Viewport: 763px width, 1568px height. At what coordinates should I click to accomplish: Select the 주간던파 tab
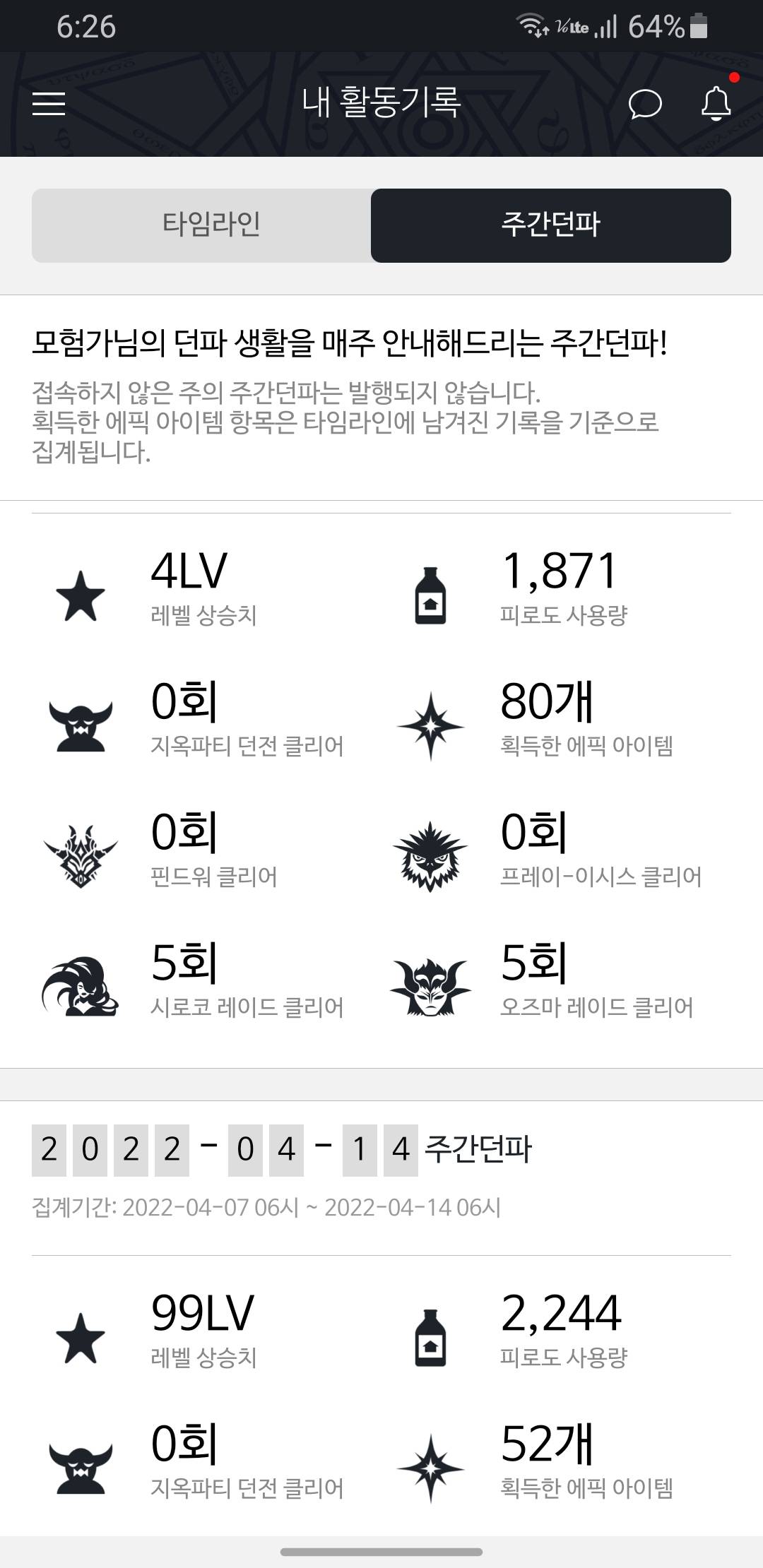coord(550,225)
